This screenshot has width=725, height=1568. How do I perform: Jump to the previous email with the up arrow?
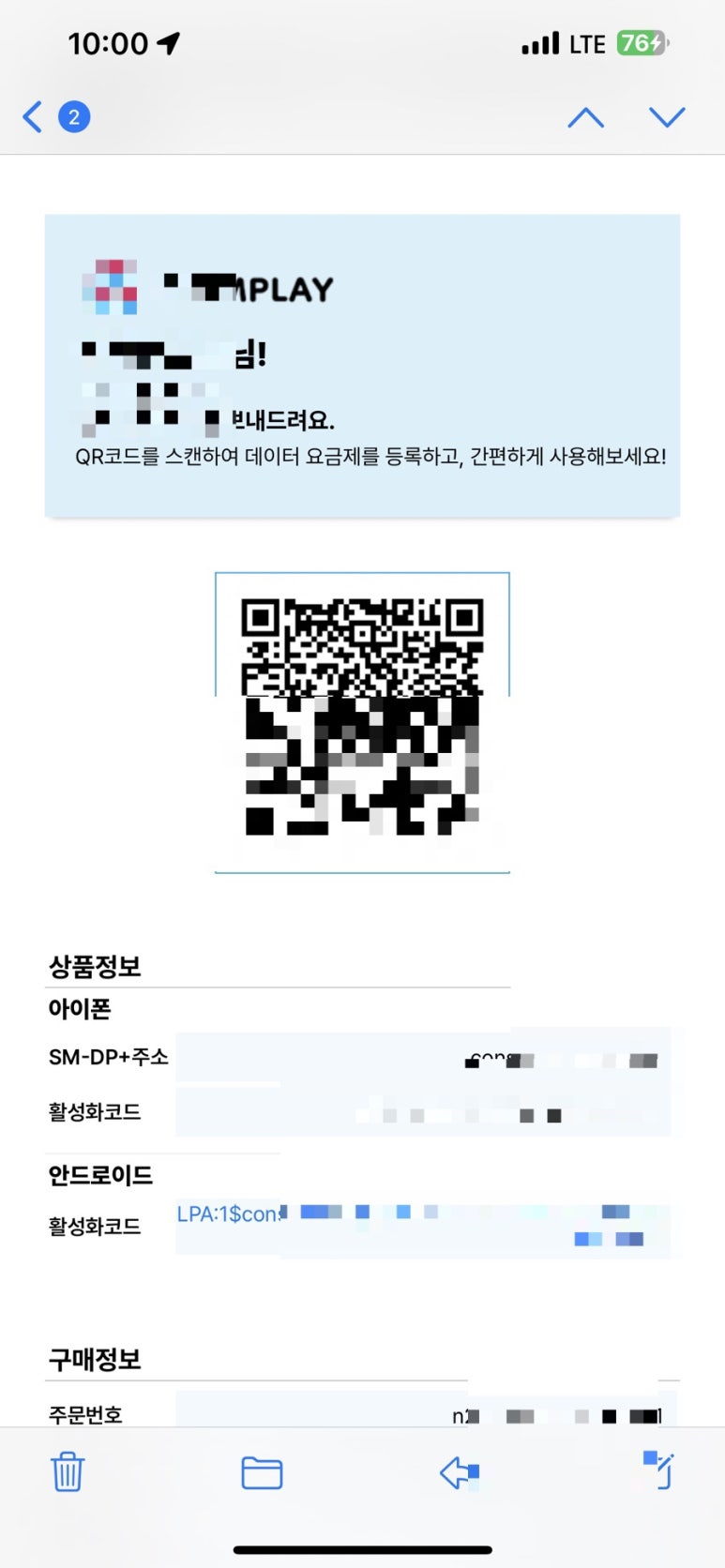[x=586, y=117]
